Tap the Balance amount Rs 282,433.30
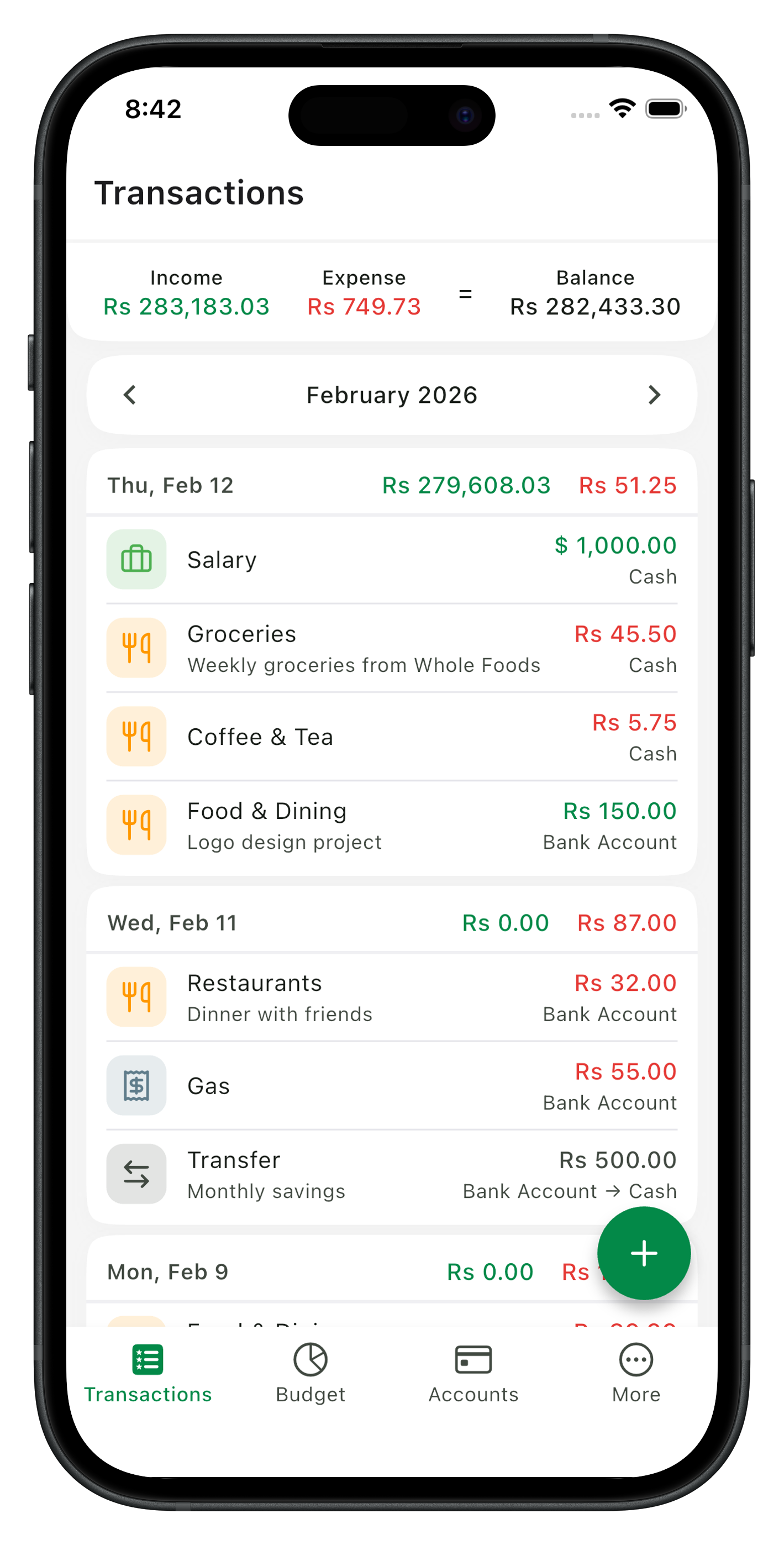This screenshot has height=1545, width=784. tap(594, 306)
